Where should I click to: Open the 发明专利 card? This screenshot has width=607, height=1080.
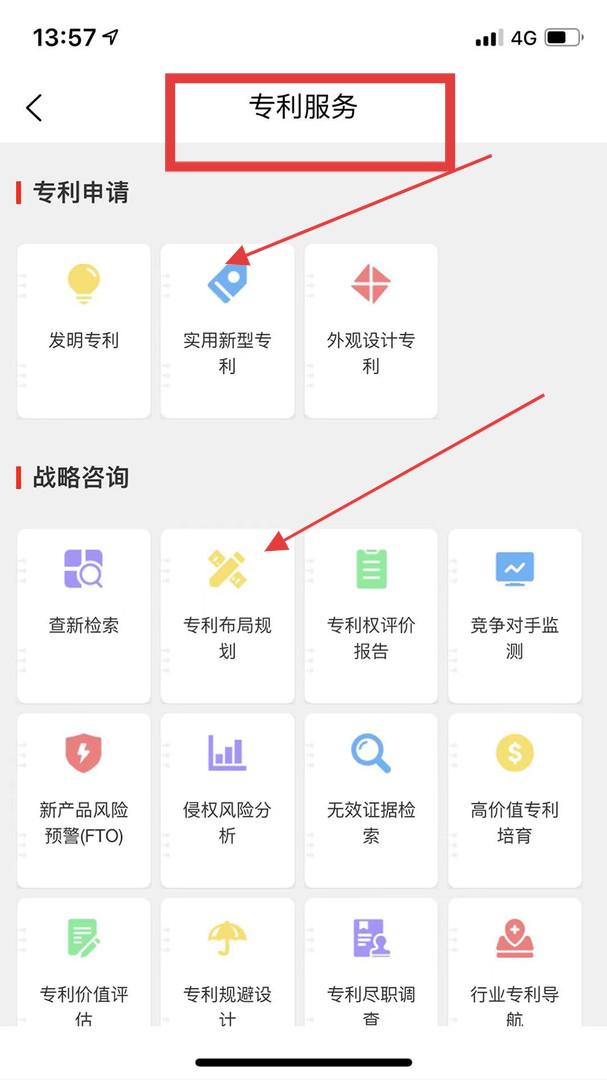click(x=84, y=330)
